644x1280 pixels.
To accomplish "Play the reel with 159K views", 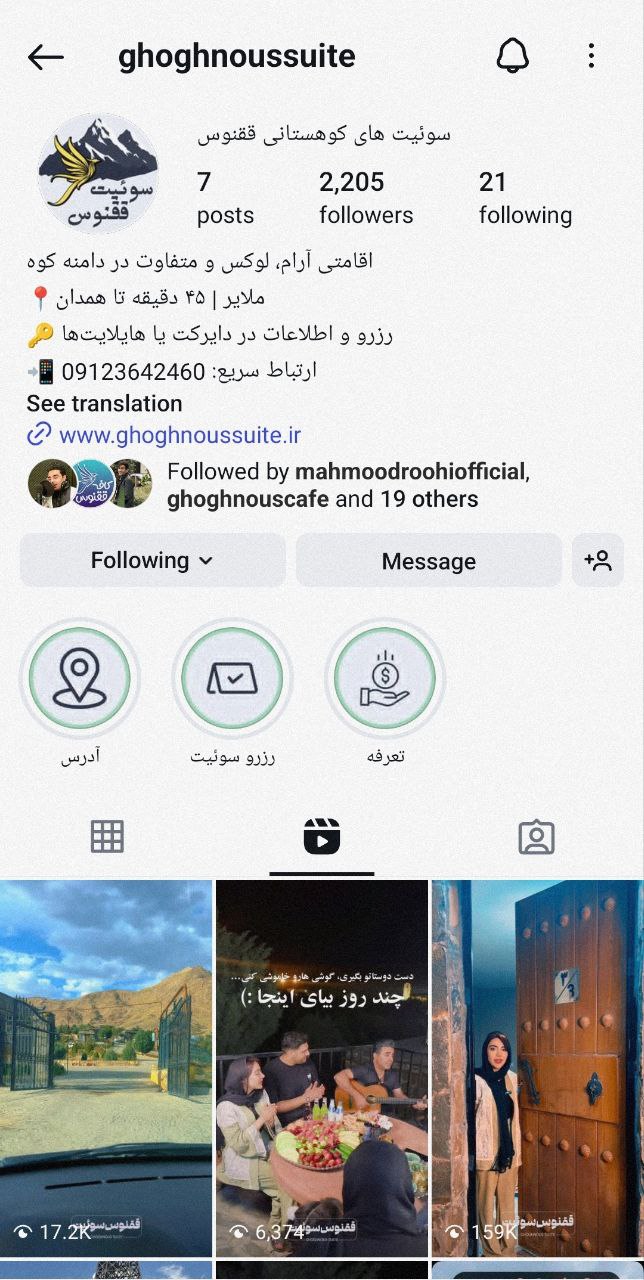I will (x=538, y=1068).
